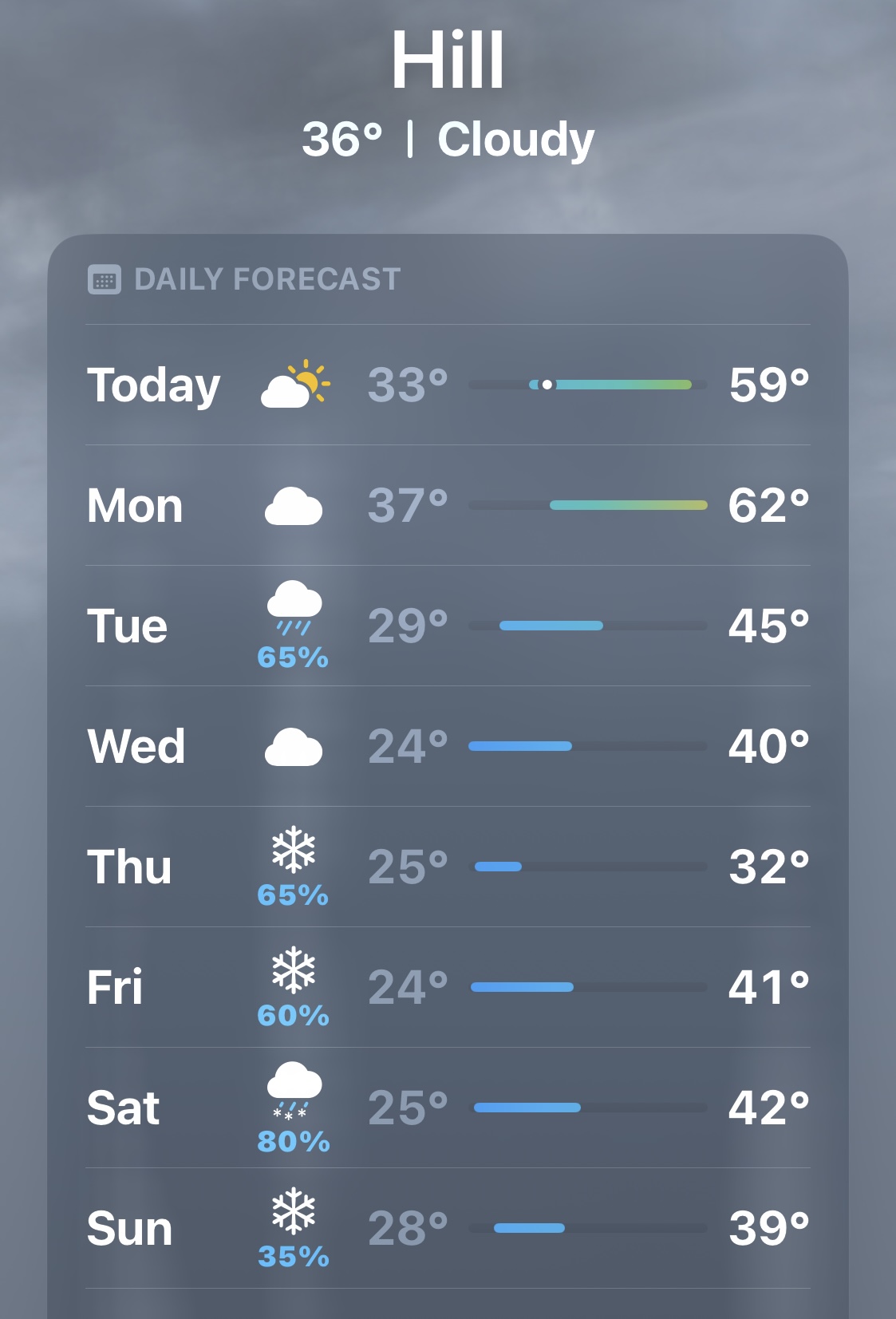Image resolution: width=896 pixels, height=1319 pixels.
Task: Open Friday's 60% snow forecast
Action: pos(448,988)
